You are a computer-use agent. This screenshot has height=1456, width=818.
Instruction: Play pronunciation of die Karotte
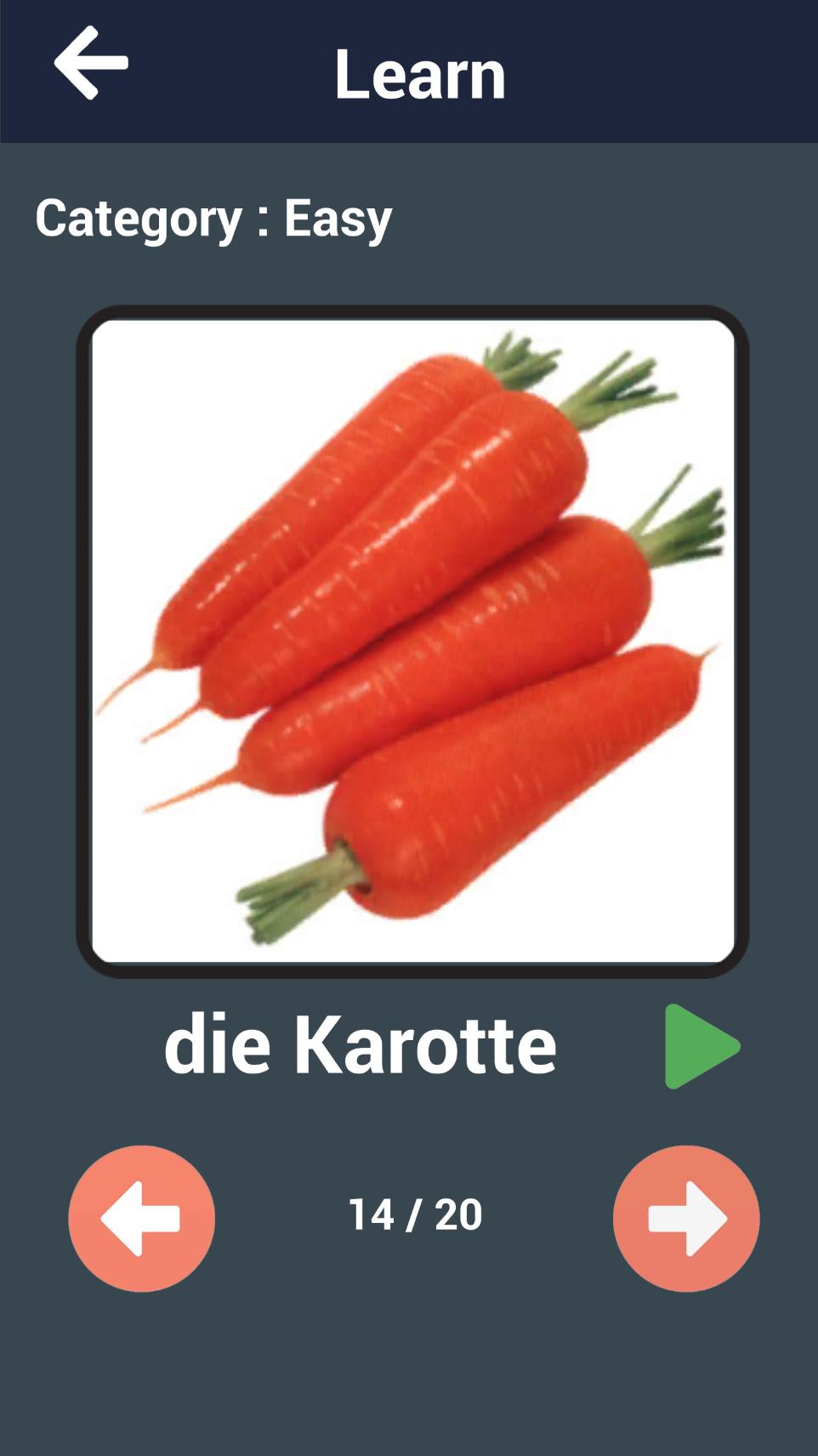[x=699, y=1046]
